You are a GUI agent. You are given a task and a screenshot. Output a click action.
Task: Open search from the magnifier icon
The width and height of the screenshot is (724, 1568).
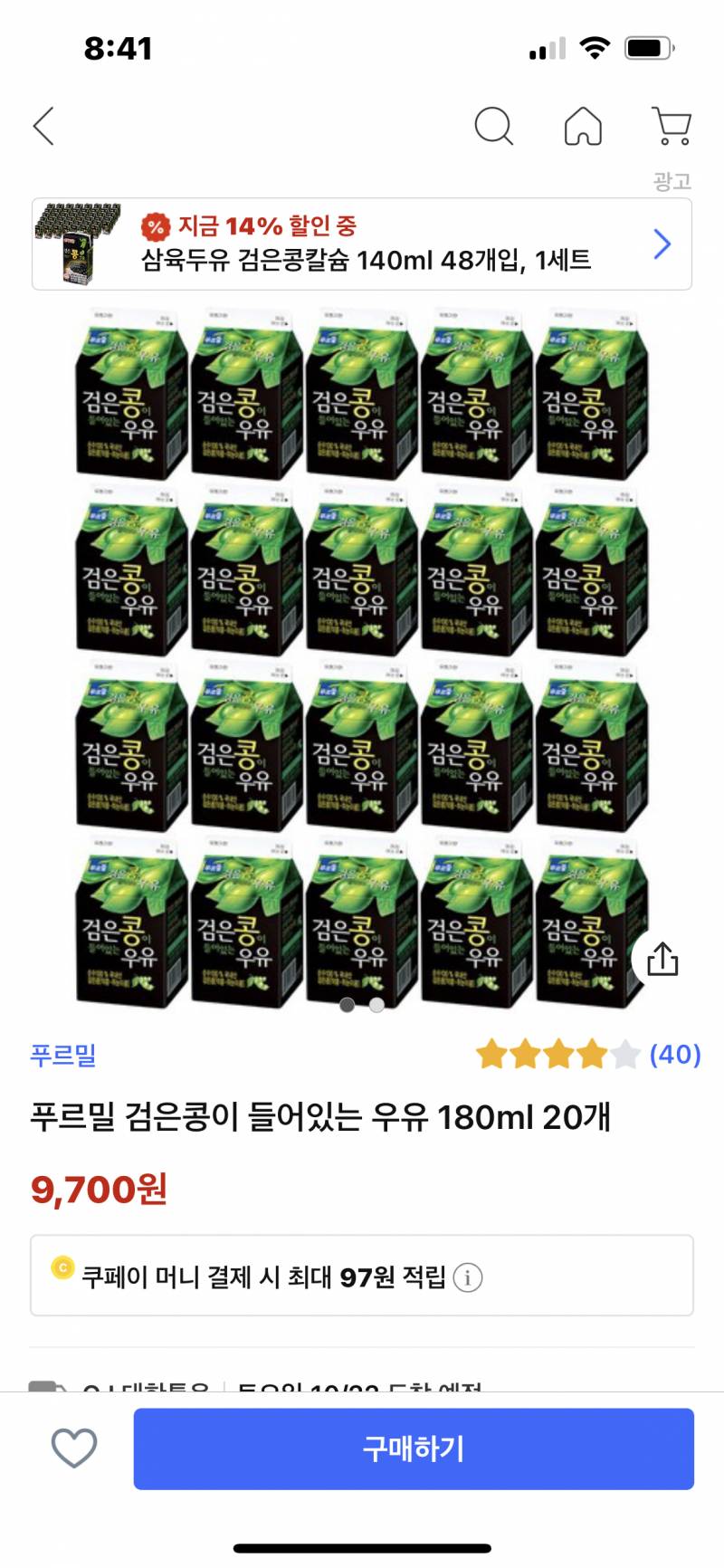click(x=493, y=126)
